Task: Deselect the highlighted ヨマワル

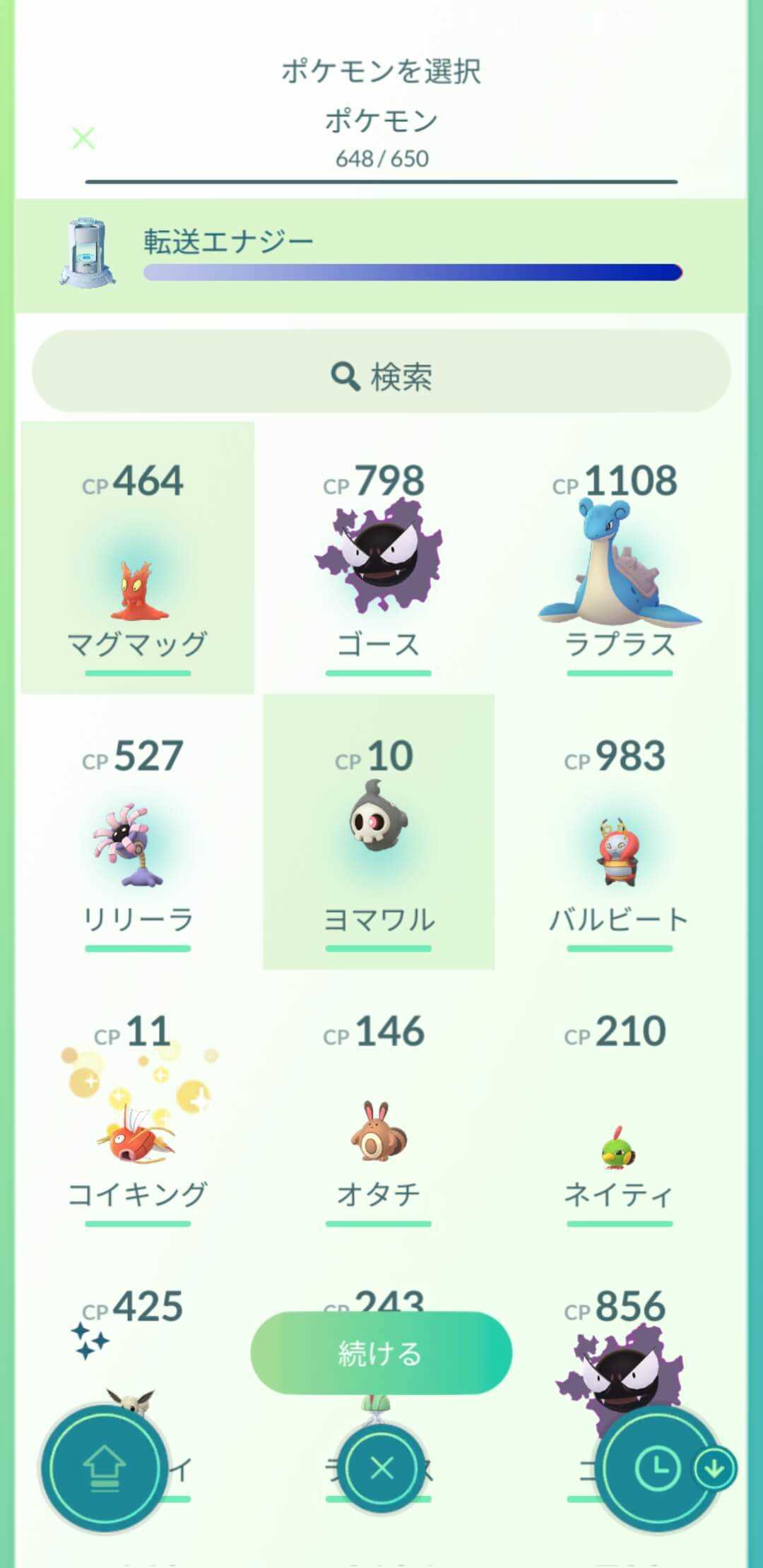Action: pos(379,833)
